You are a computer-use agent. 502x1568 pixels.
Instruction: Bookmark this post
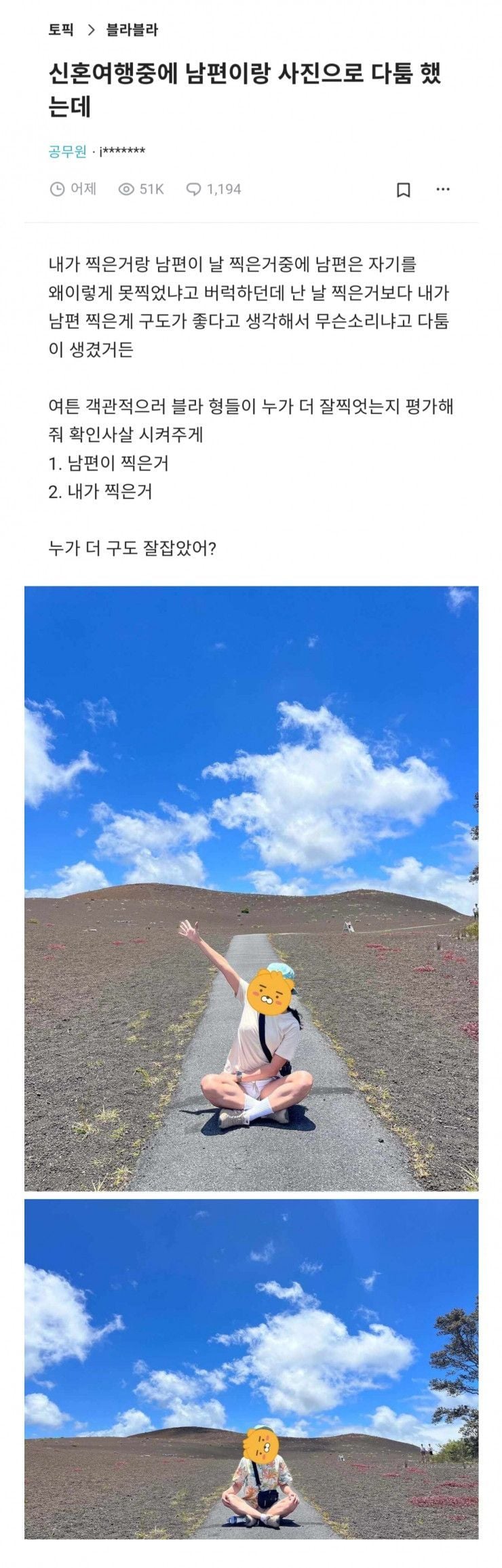click(x=403, y=190)
